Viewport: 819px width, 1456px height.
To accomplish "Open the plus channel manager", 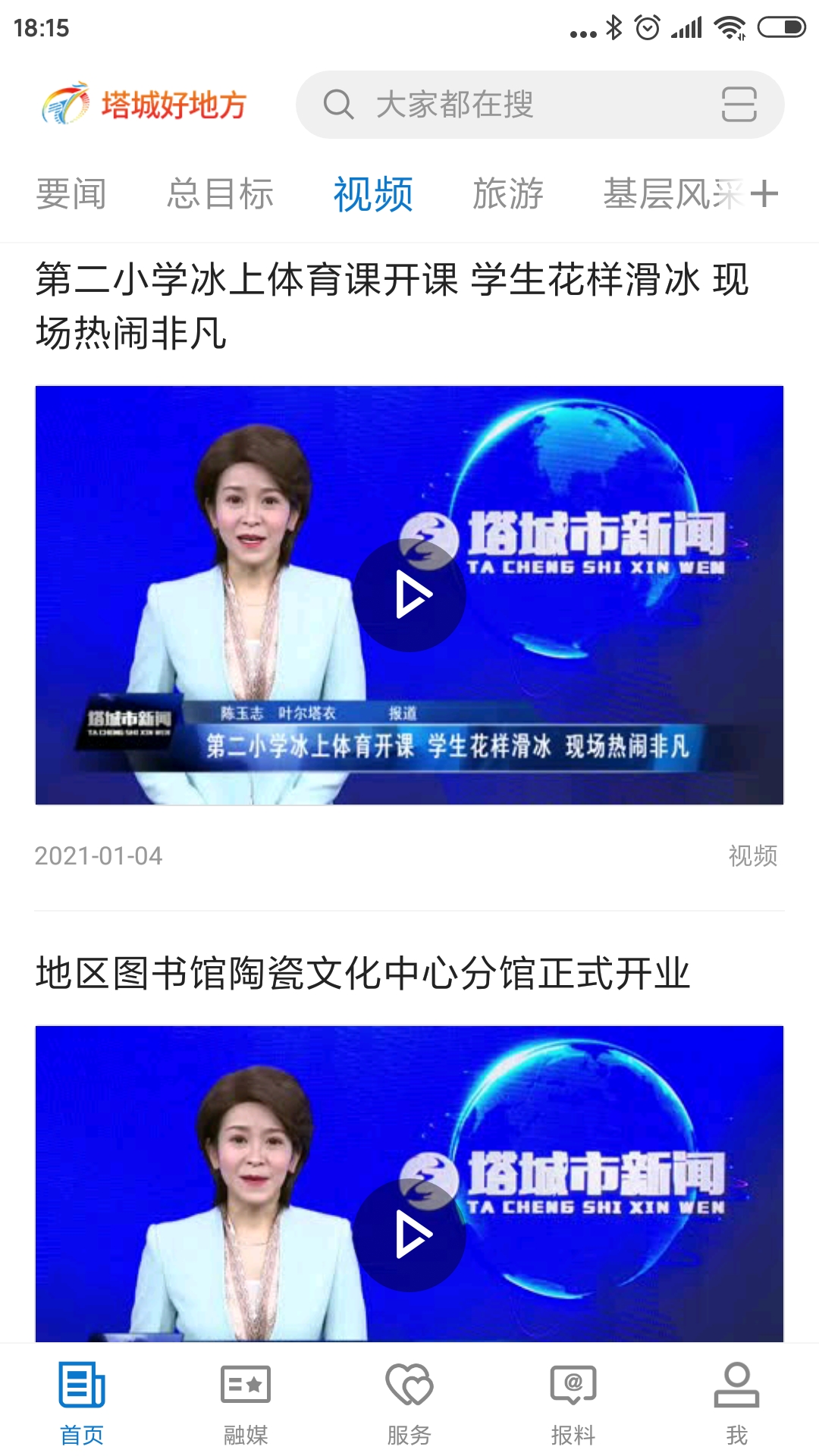I will coord(764,194).
